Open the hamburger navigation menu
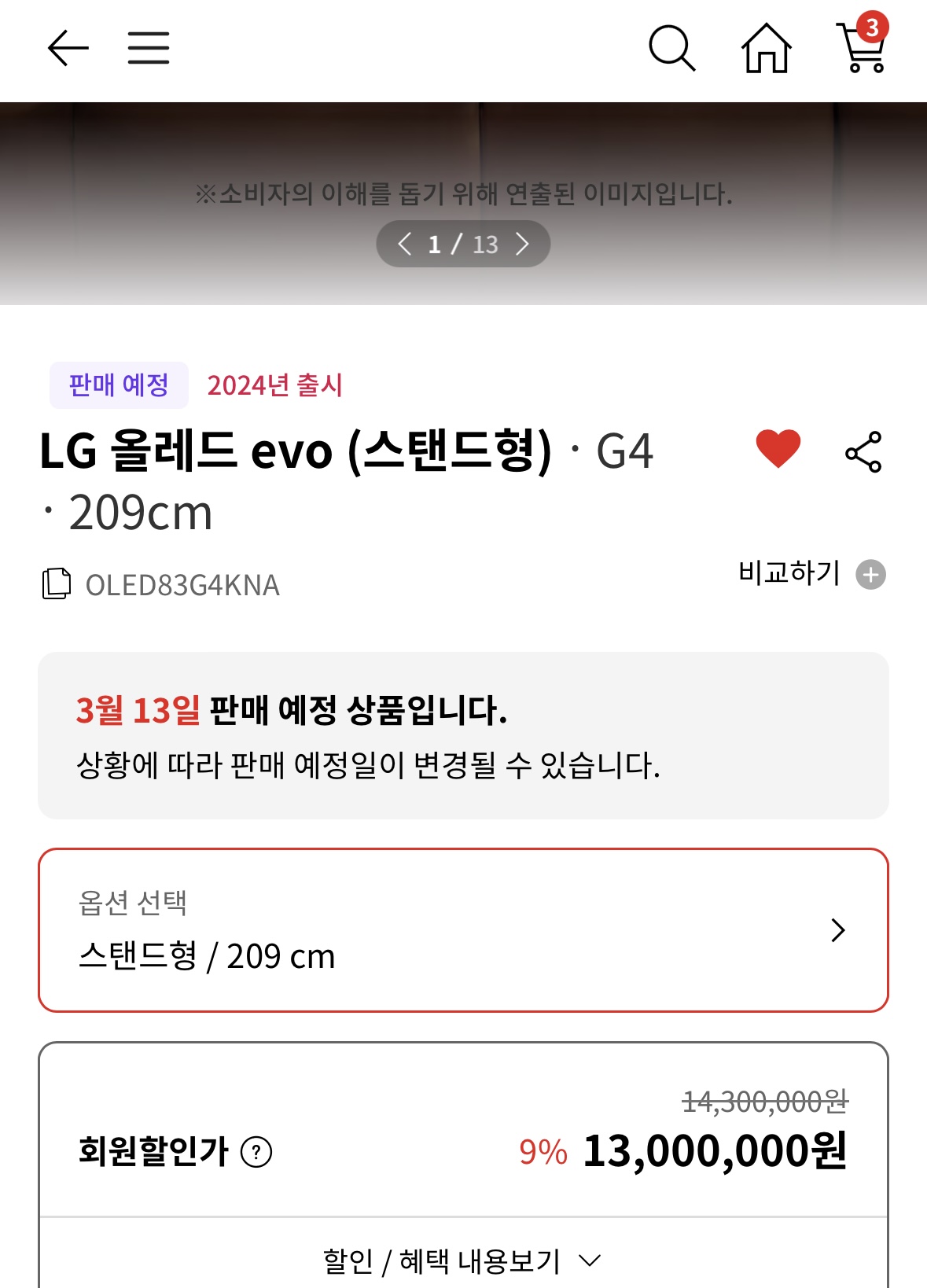 (147, 48)
